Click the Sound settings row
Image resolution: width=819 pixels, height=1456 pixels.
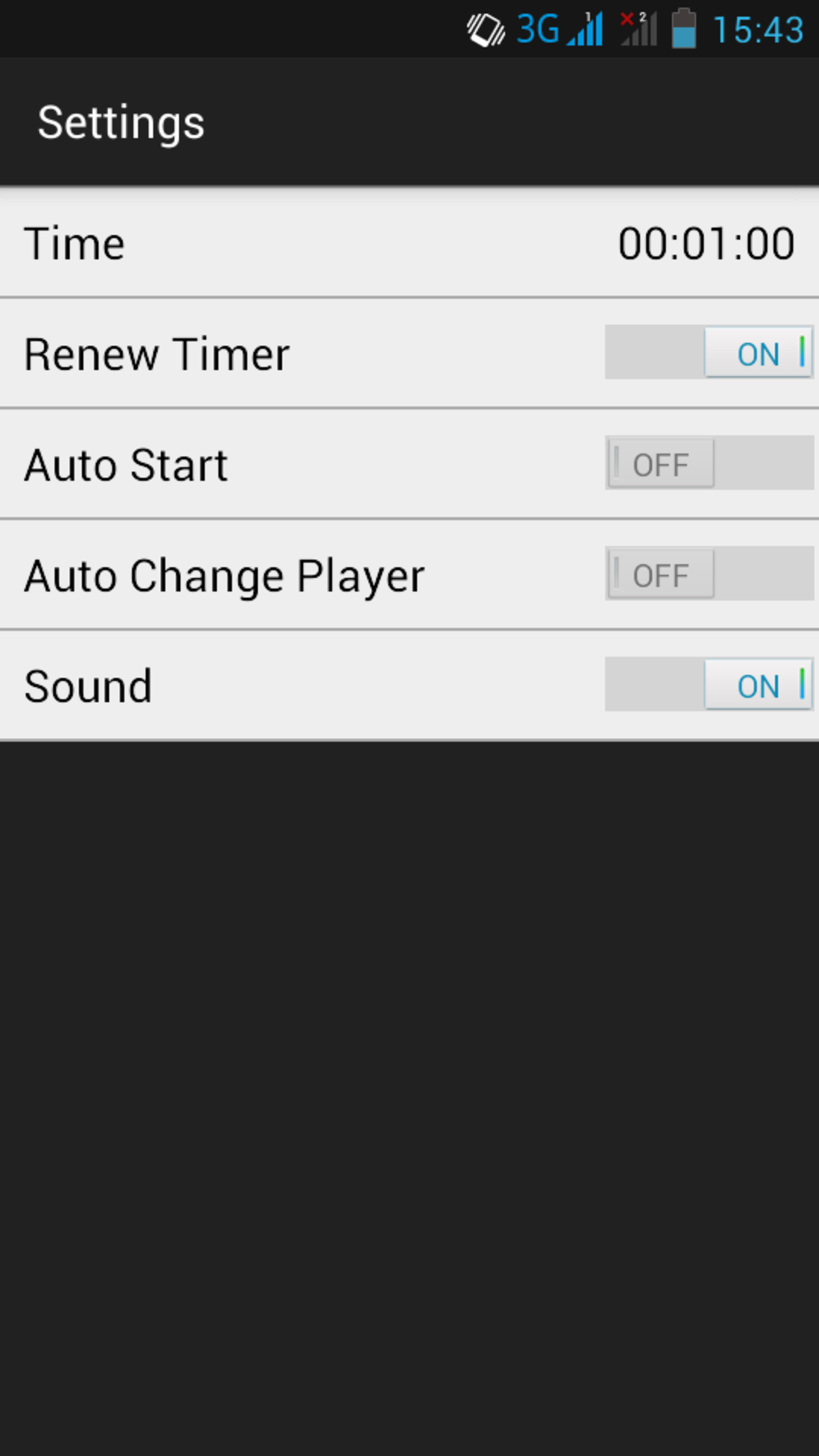303,685
